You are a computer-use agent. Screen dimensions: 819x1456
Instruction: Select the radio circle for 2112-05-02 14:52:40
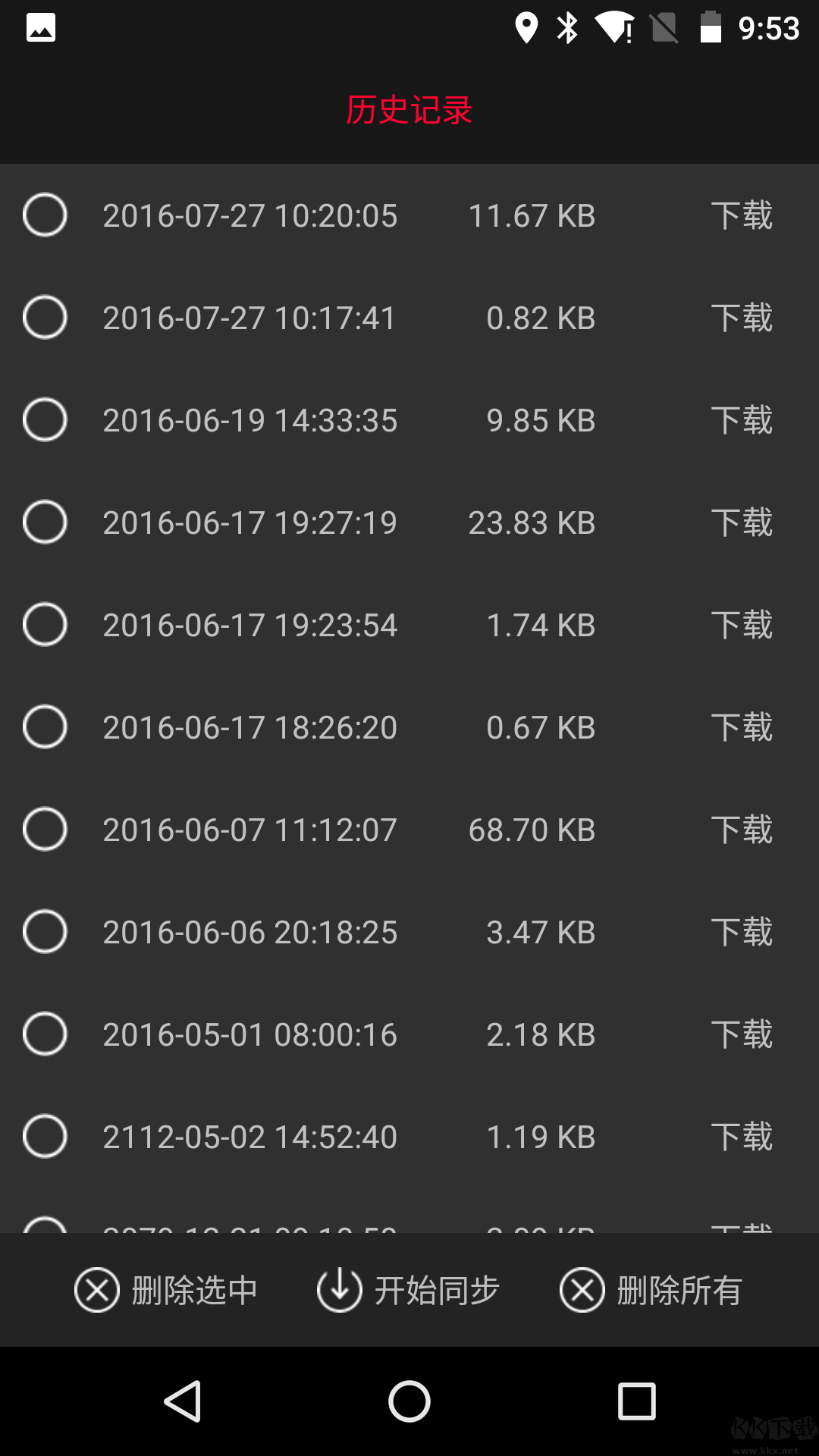click(45, 1136)
